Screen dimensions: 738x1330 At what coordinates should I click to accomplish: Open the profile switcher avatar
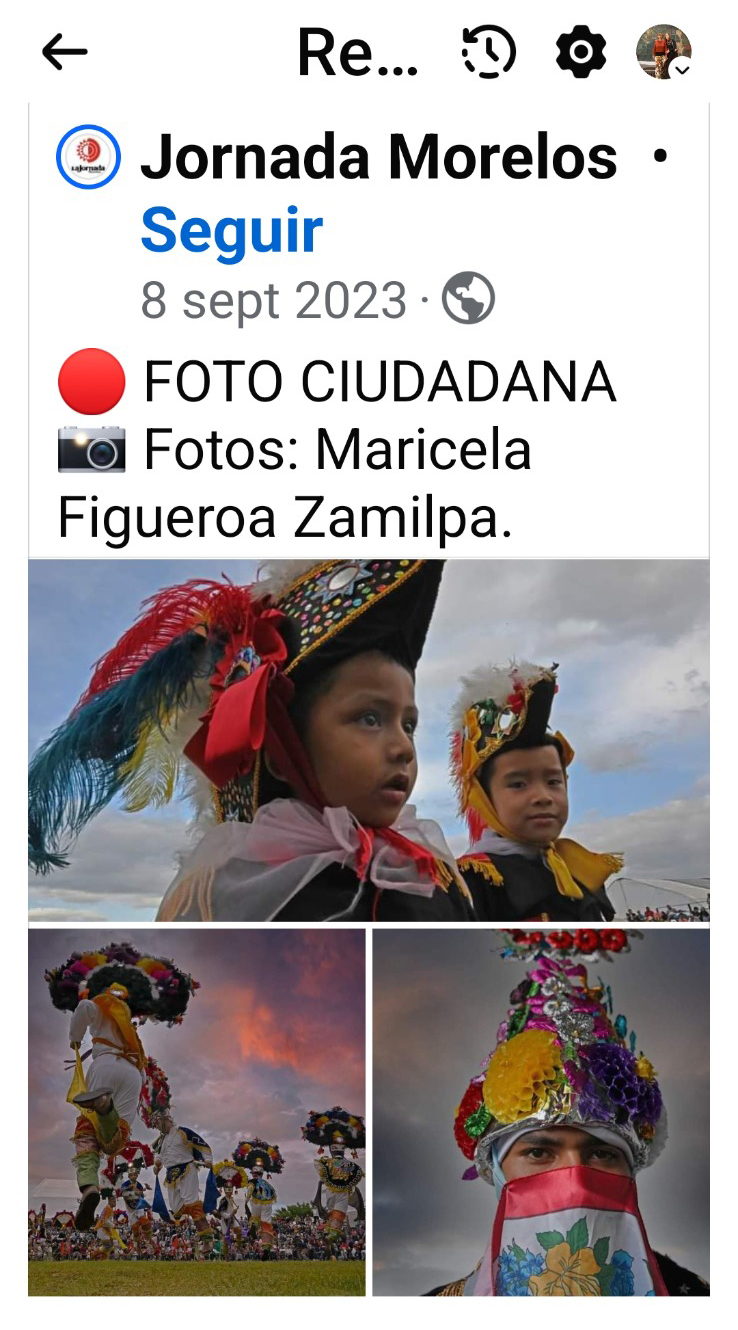(664, 52)
